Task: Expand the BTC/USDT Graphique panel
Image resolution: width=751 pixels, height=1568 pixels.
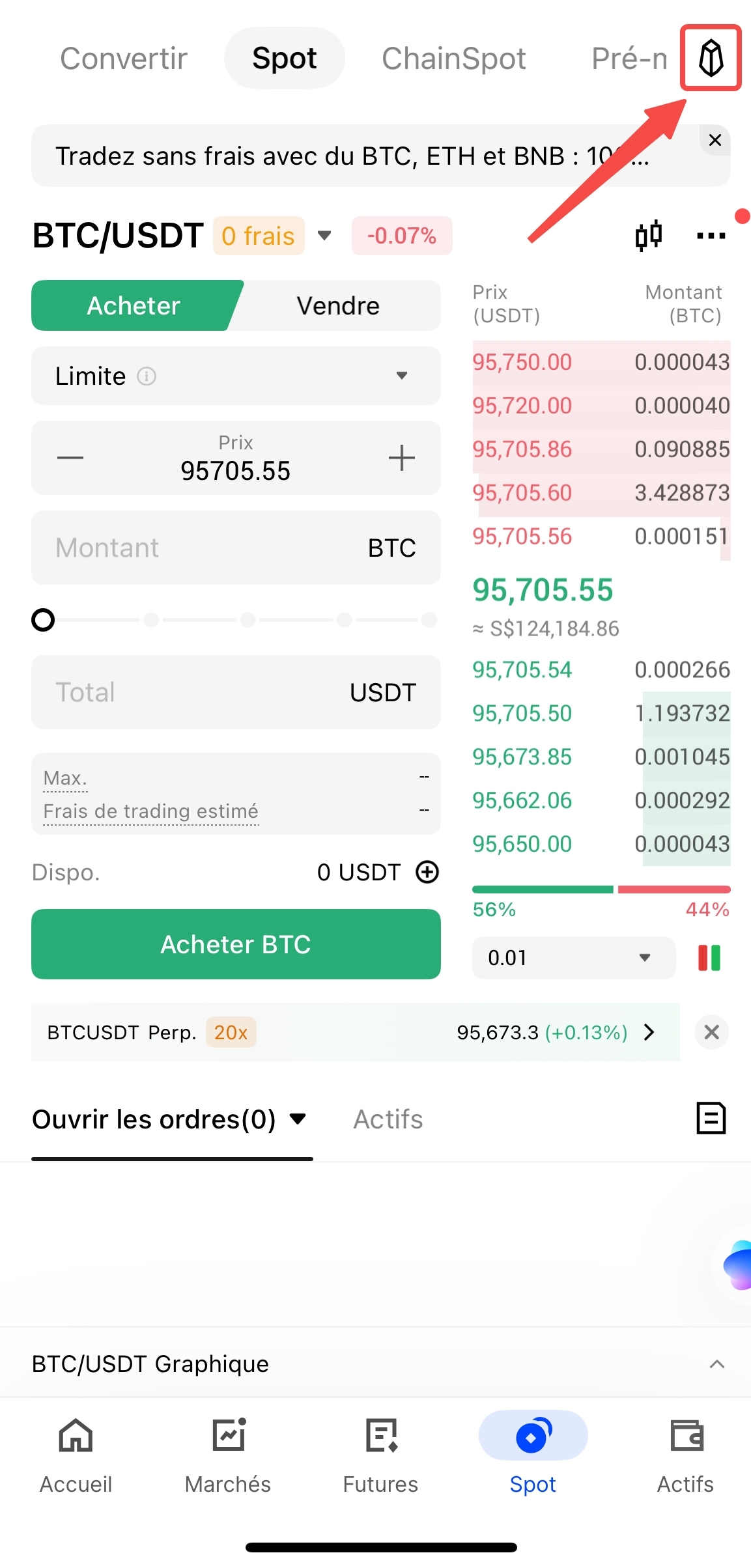Action: click(716, 1364)
